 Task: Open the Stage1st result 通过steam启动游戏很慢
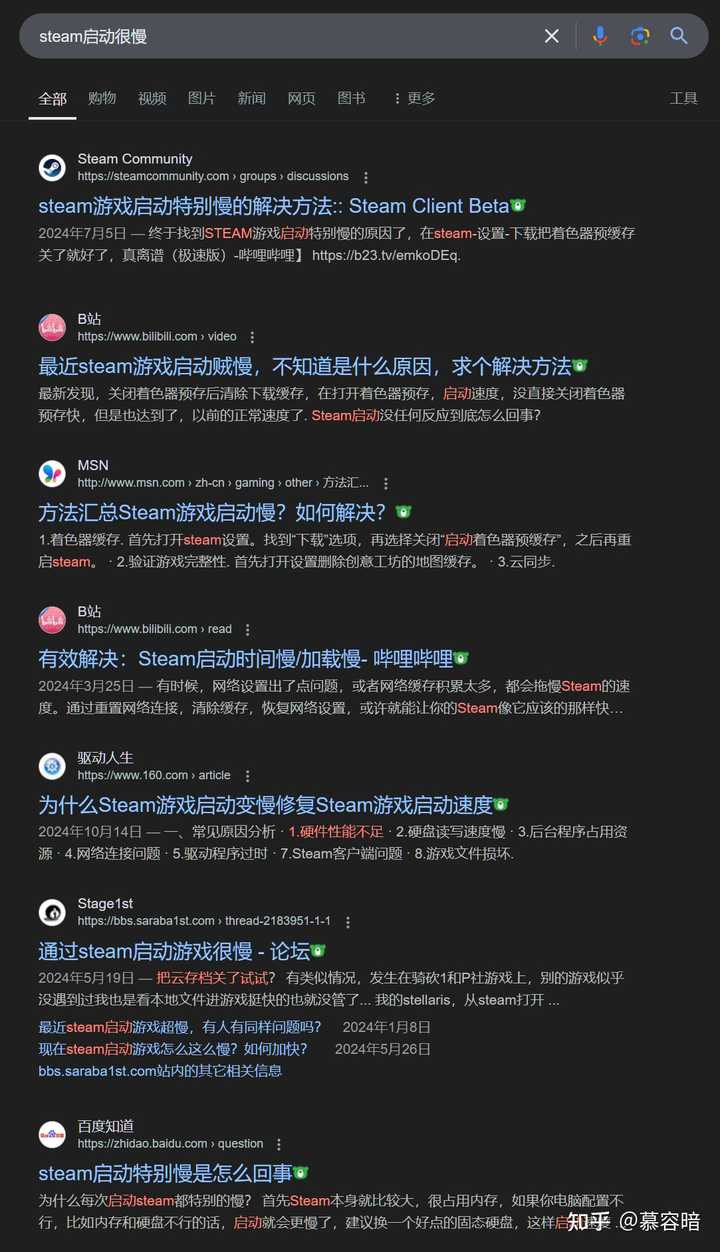(174, 951)
